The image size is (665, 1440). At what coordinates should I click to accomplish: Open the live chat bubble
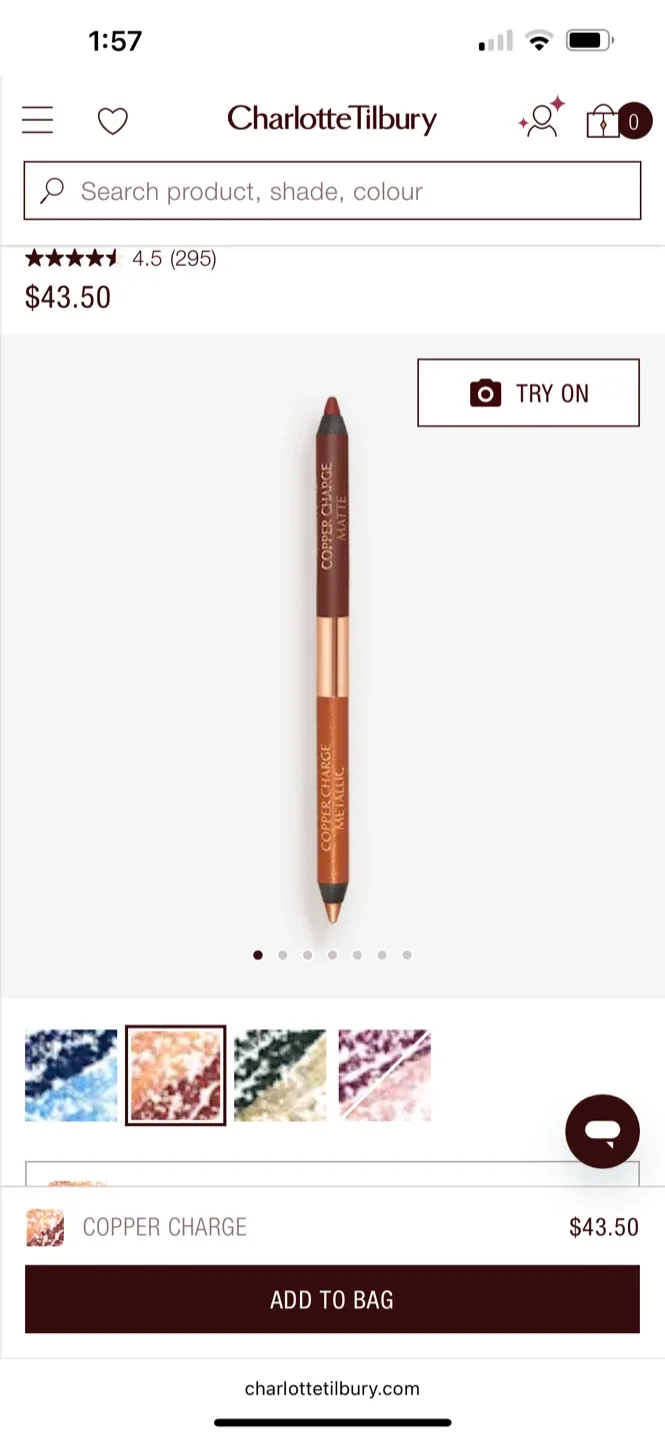602,1131
